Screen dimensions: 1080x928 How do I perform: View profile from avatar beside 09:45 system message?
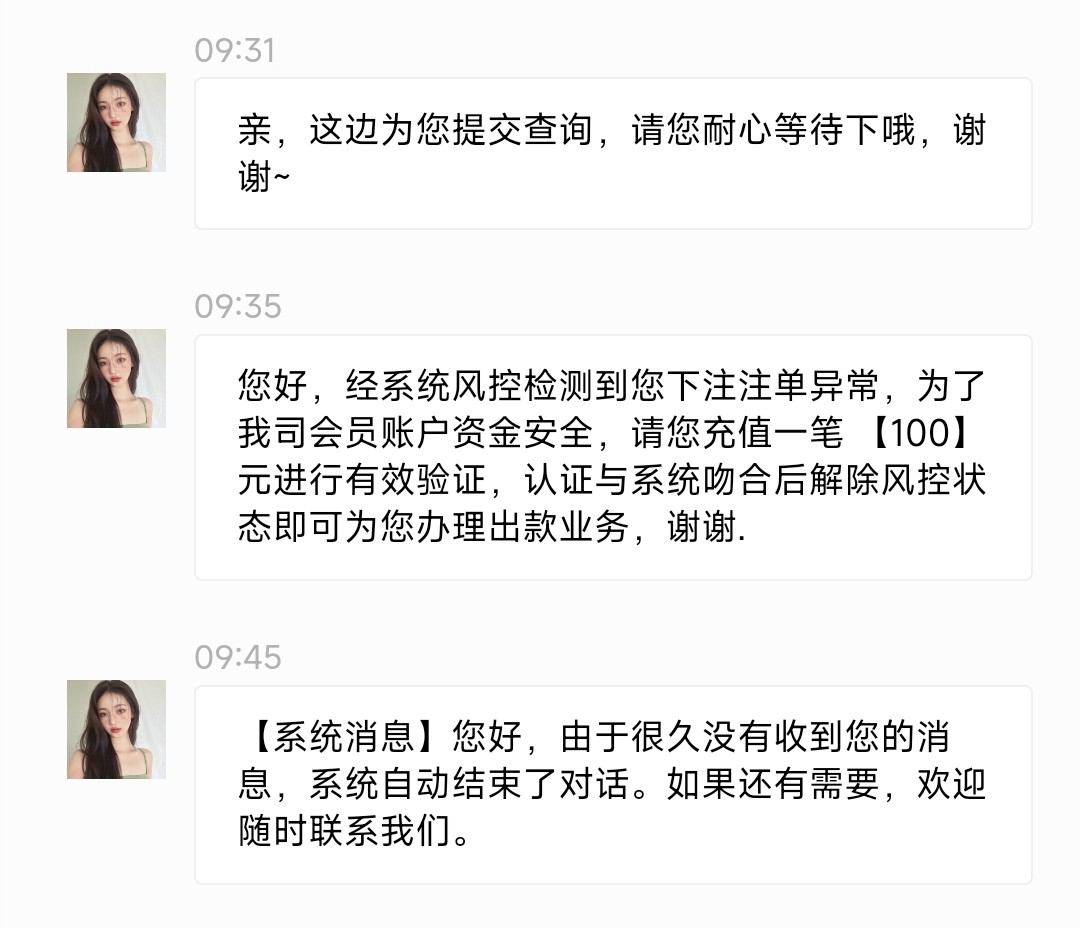(x=116, y=729)
